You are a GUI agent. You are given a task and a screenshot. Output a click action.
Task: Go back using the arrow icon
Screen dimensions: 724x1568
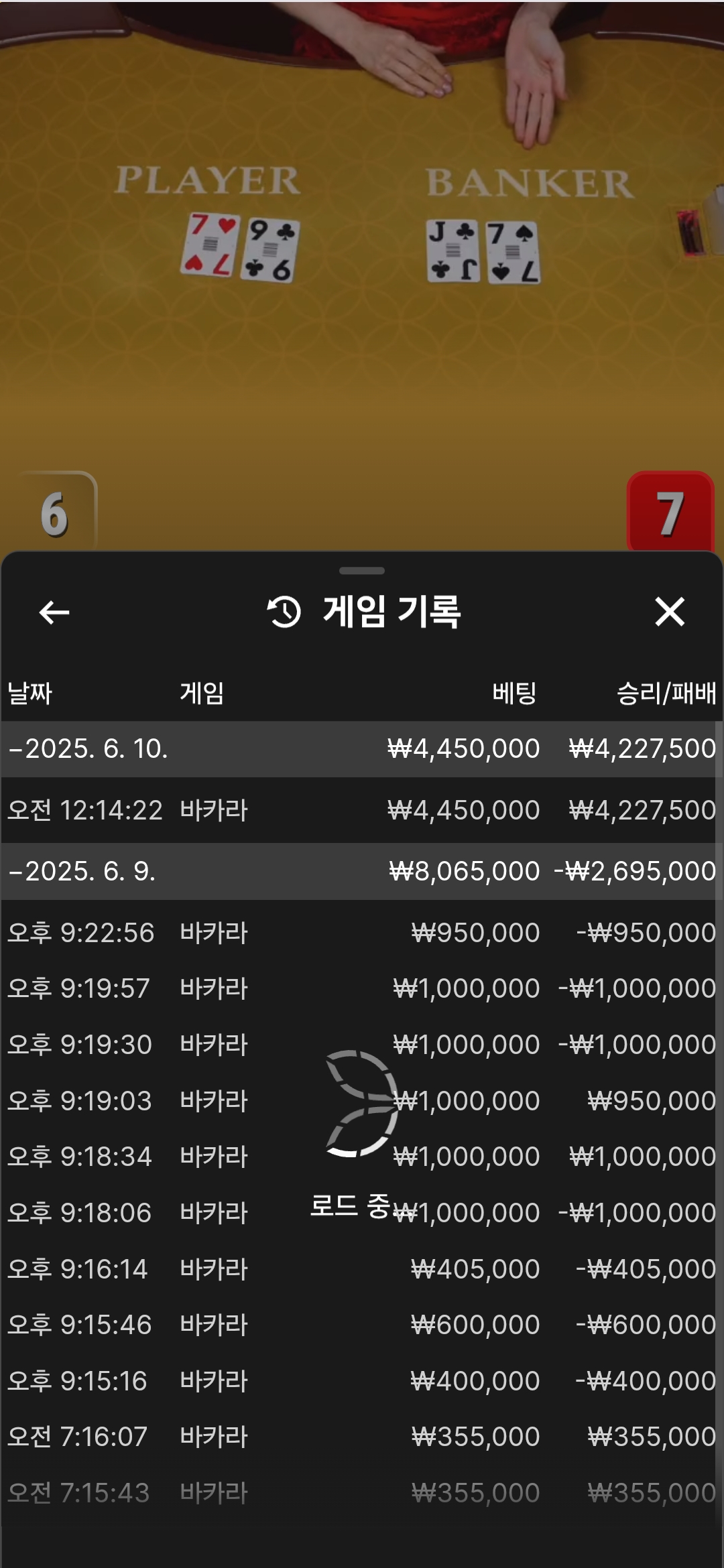coord(54,612)
